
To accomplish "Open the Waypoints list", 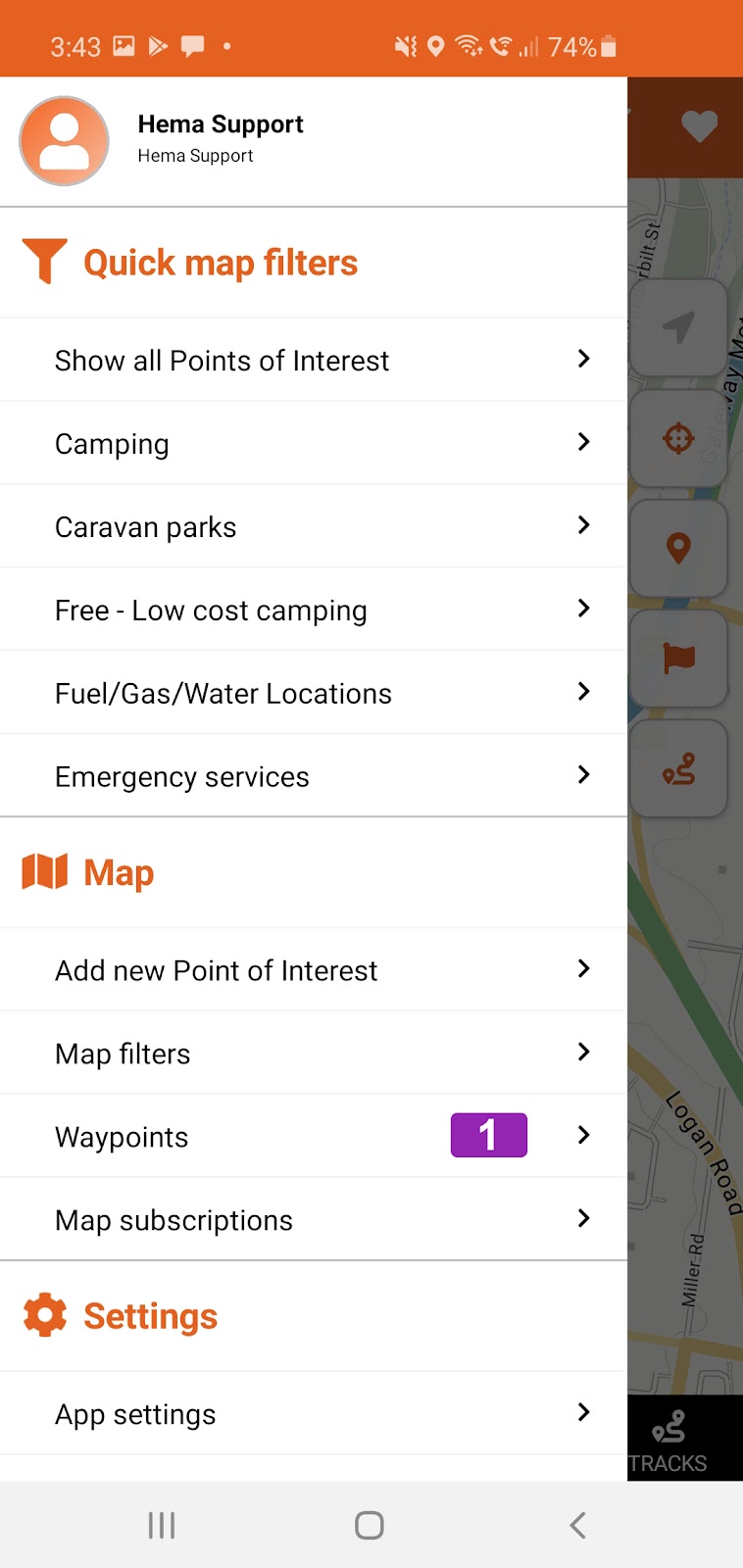I will 314,1137.
